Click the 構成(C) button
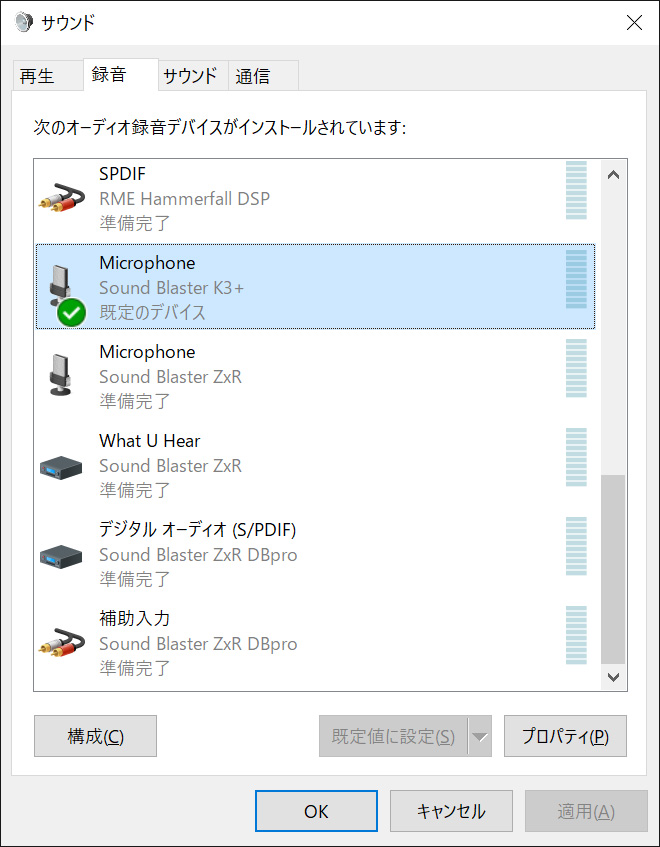This screenshot has width=660, height=847. click(x=95, y=736)
